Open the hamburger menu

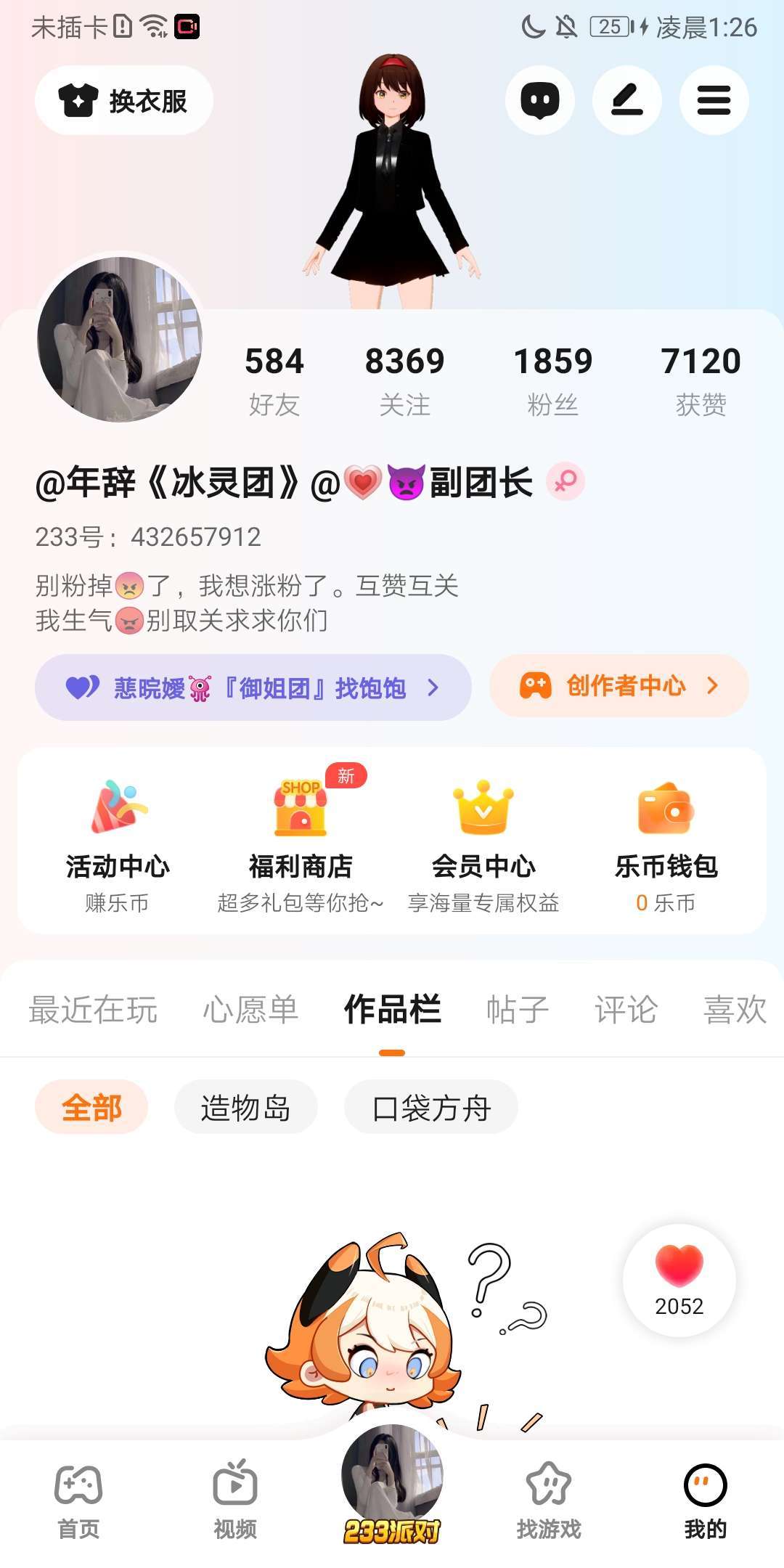click(714, 100)
